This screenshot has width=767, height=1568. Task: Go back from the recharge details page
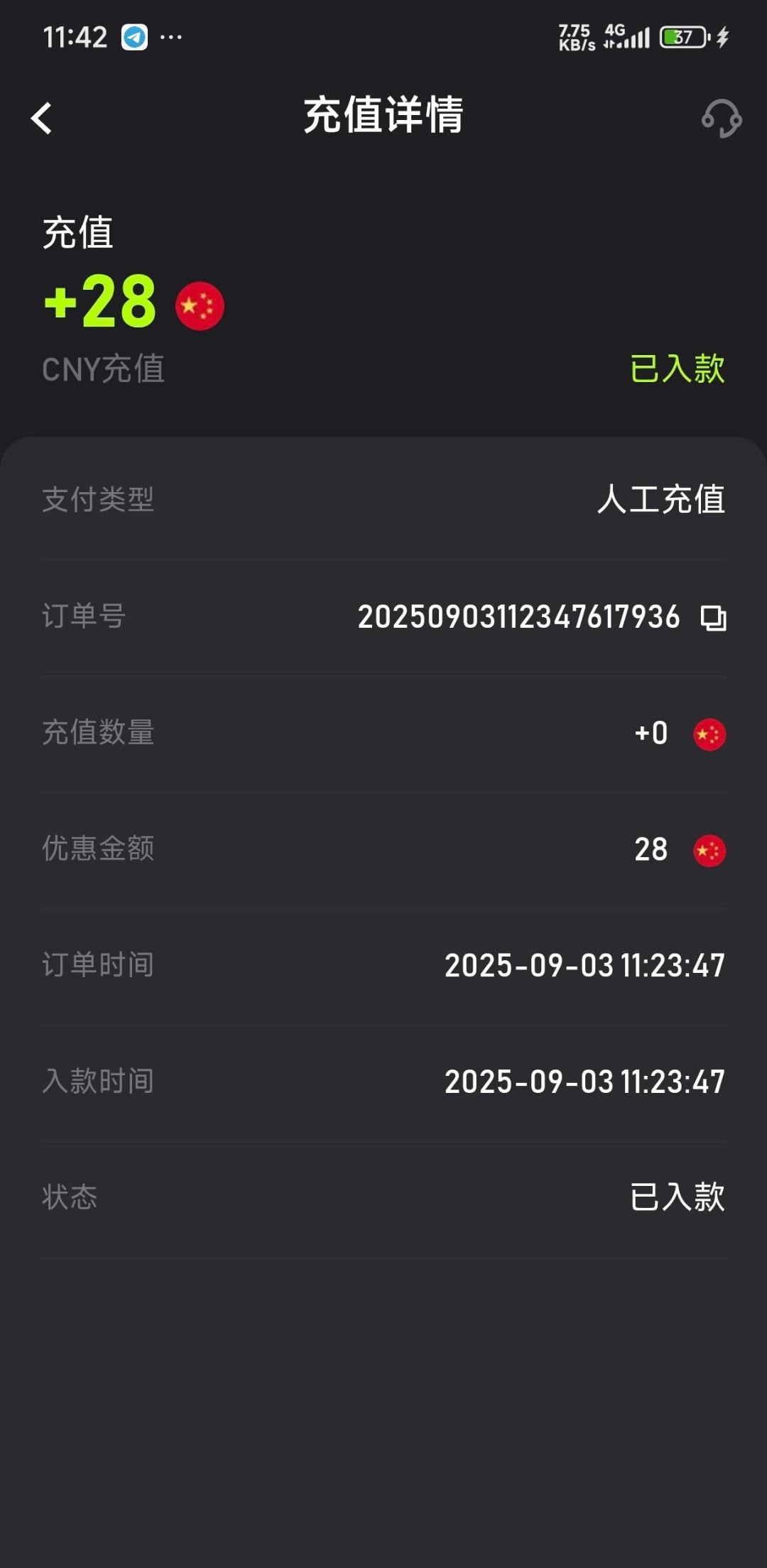point(42,118)
